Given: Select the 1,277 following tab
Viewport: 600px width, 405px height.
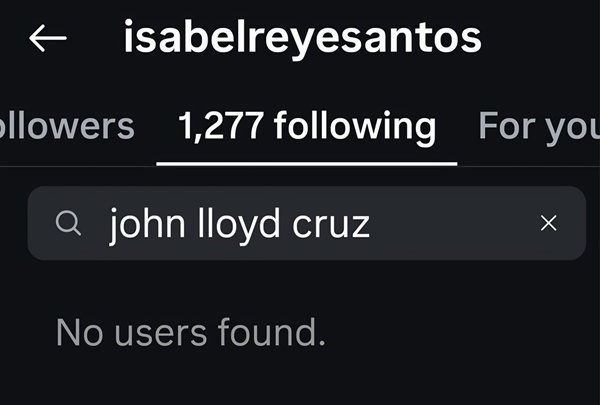Looking at the screenshot, I should 306,126.
